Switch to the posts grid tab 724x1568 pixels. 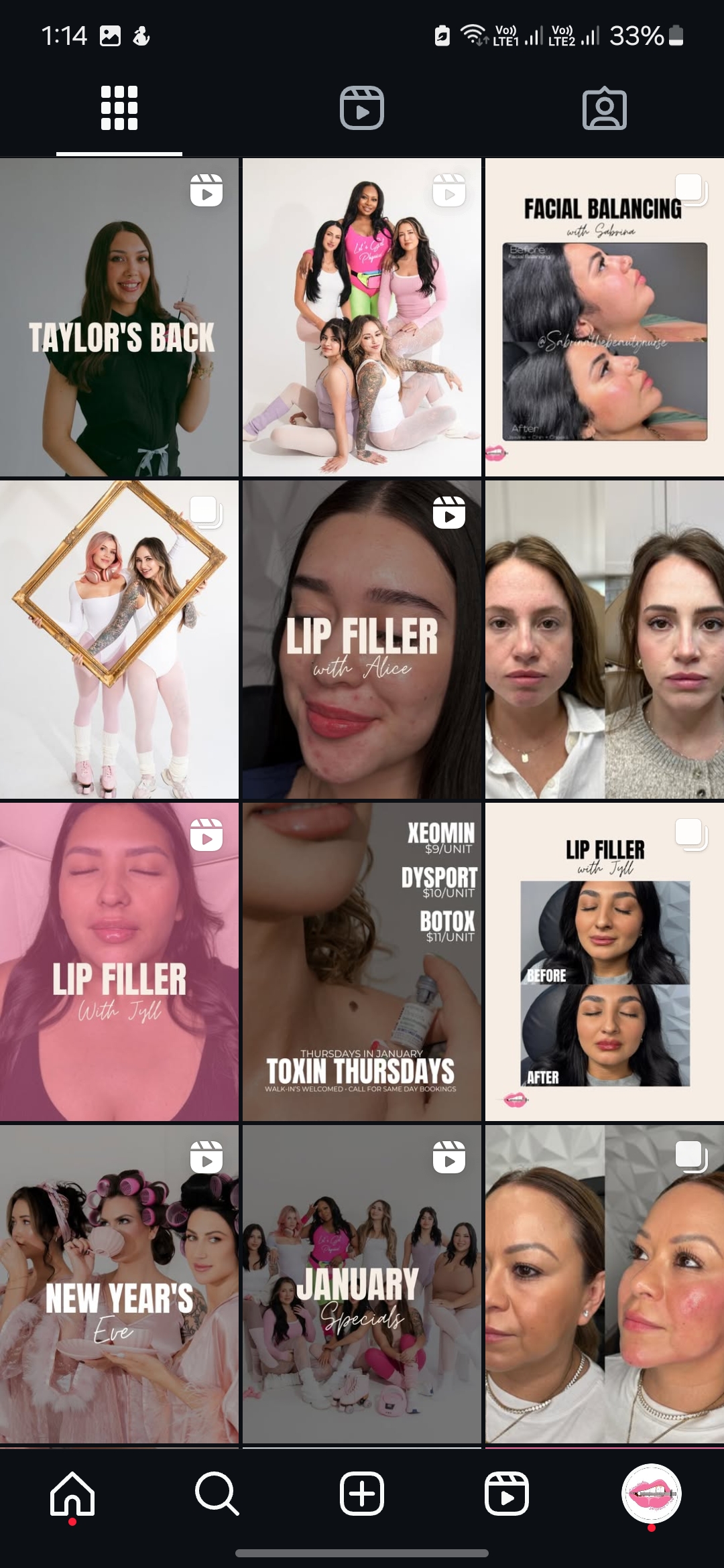pyautogui.click(x=119, y=108)
